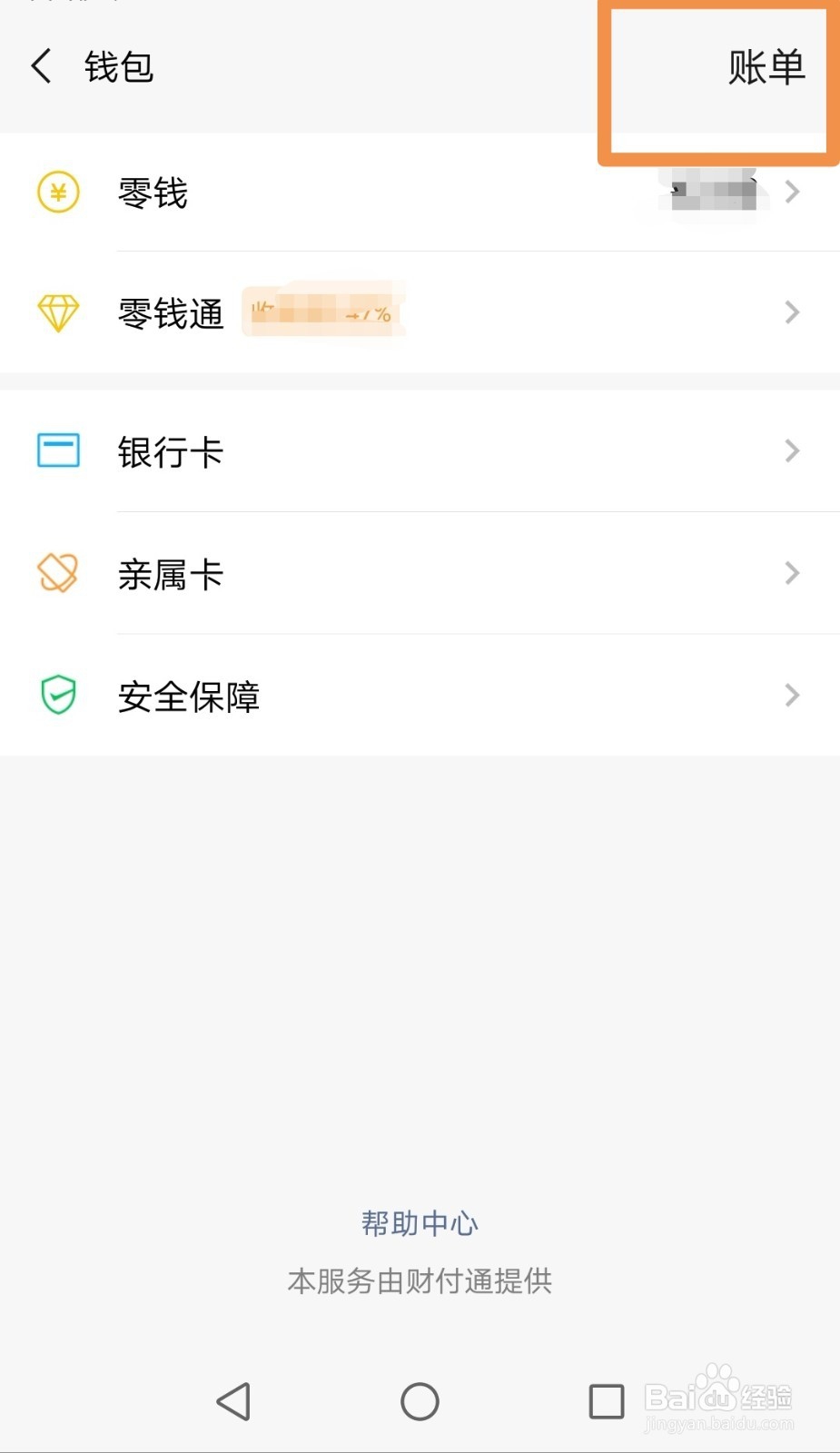Open the 安全保障 row

pyautogui.click(x=420, y=696)
